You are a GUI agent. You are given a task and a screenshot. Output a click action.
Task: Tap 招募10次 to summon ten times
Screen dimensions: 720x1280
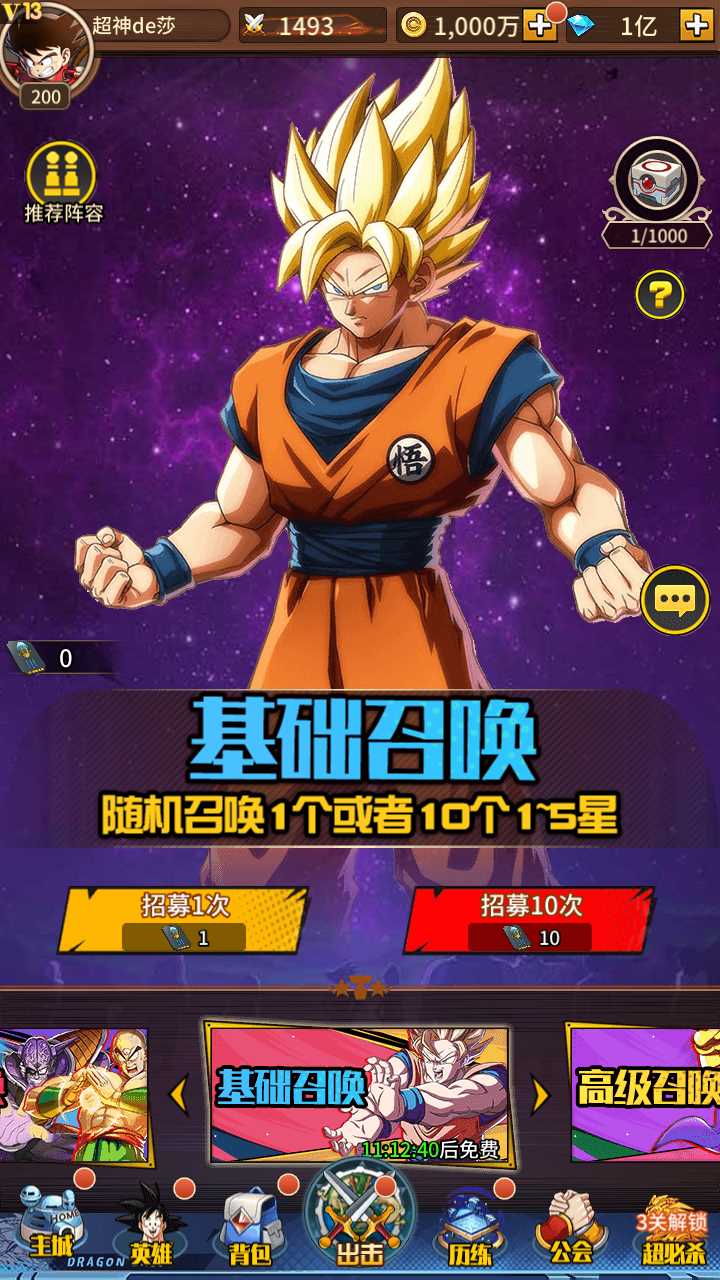[529, 920]
